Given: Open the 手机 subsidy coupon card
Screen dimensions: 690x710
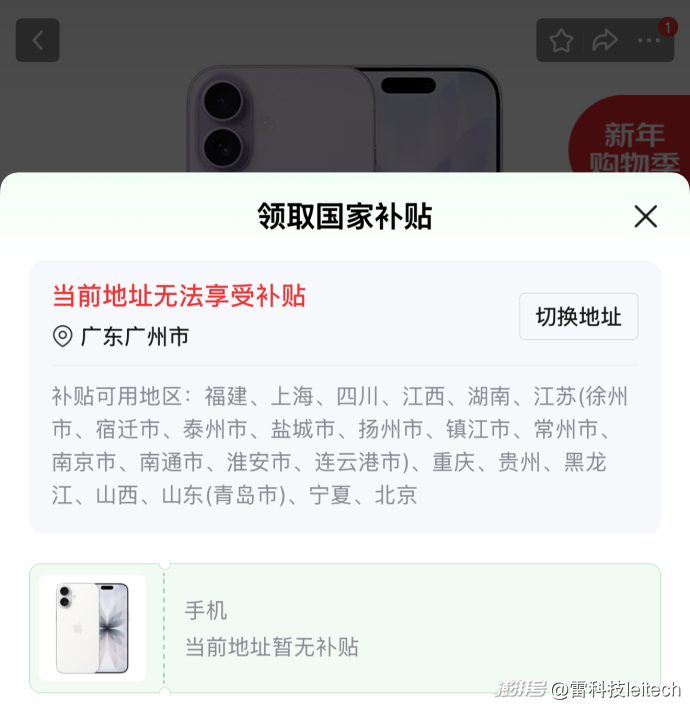Looking at the screenshot, I should click(344, 628).
